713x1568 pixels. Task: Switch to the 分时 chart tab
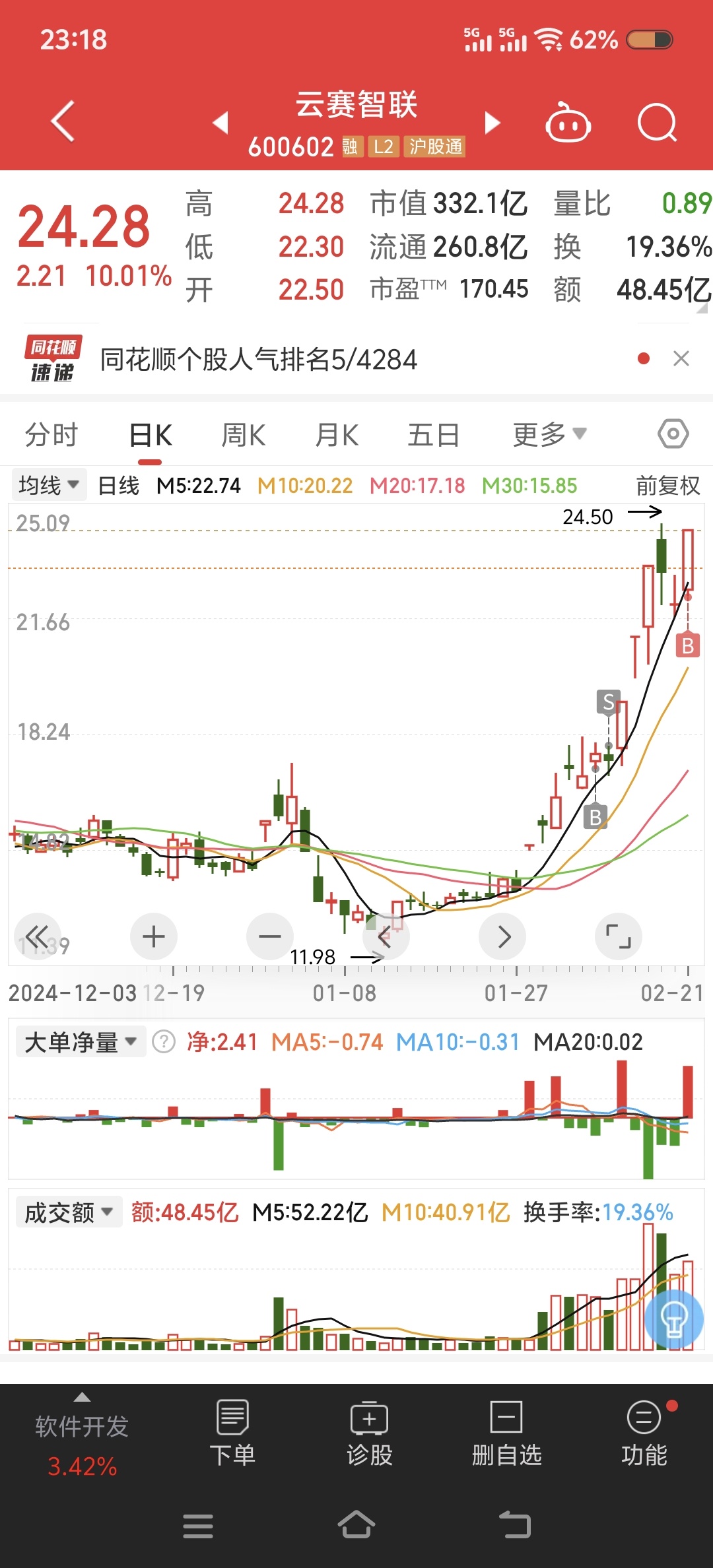pos(51,435)
